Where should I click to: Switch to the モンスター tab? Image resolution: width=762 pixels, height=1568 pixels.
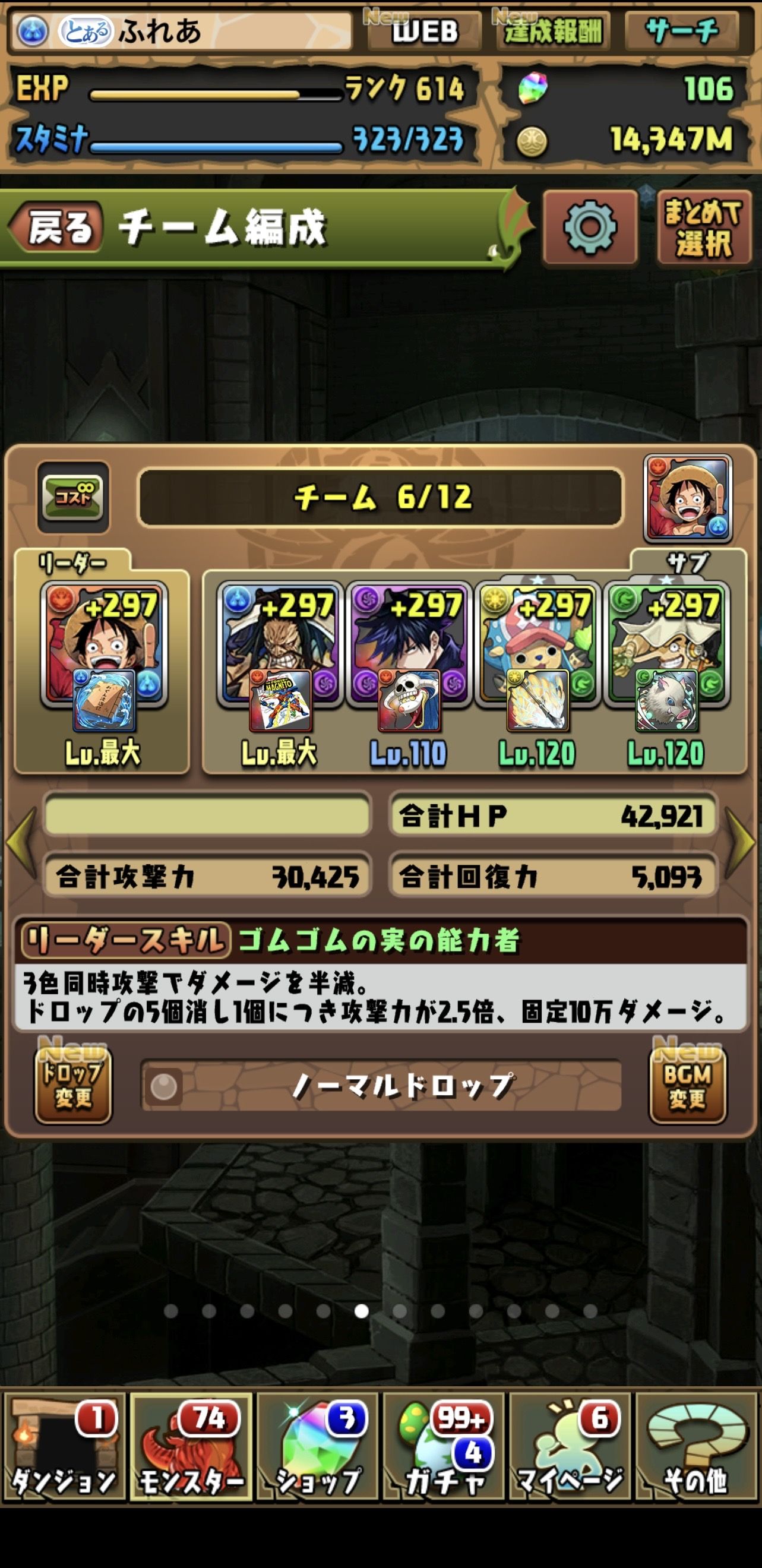coord(191,1446)
